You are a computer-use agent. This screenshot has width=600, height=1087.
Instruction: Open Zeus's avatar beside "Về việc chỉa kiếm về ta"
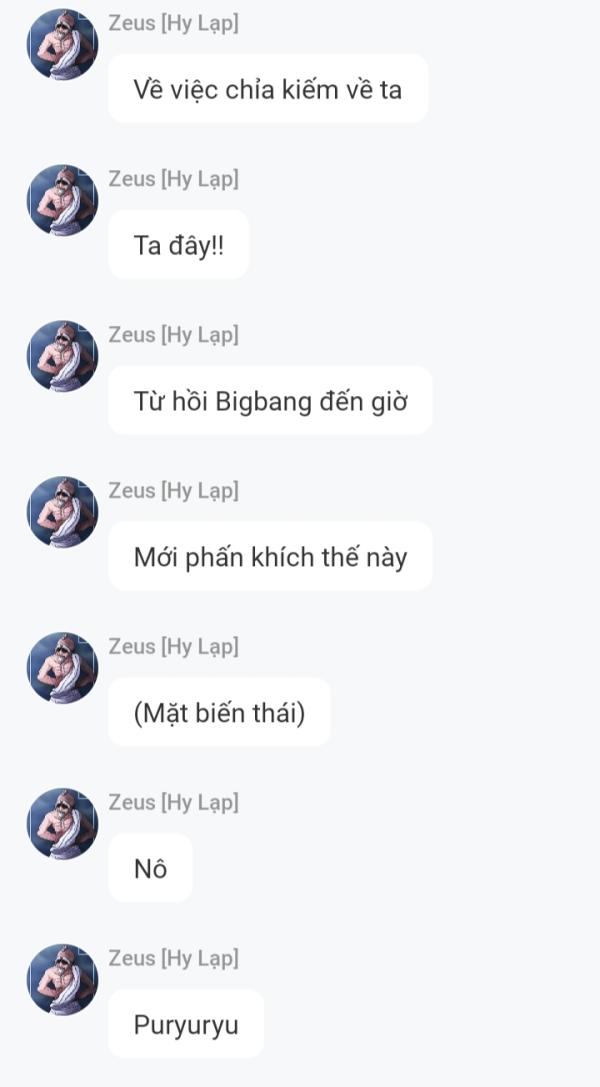62,45
